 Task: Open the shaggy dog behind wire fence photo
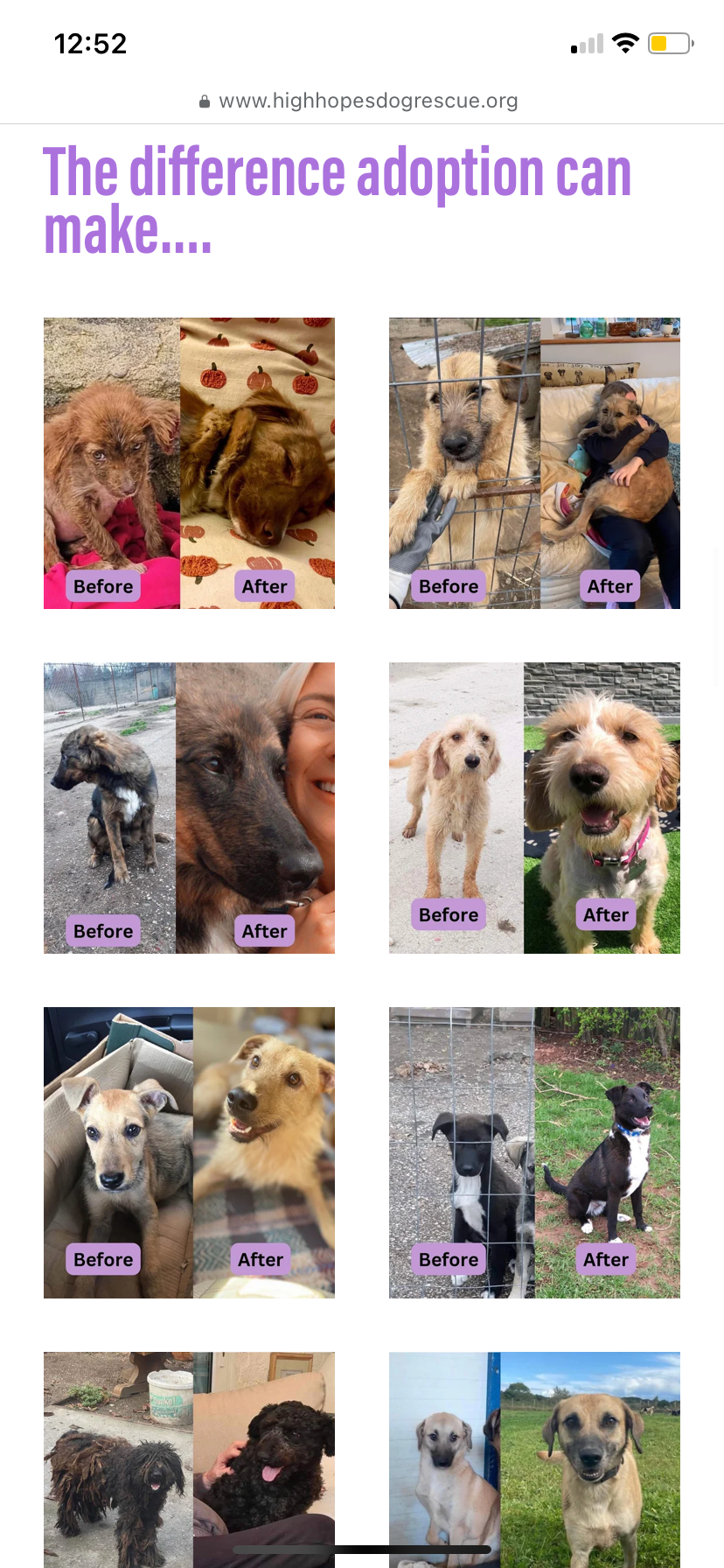(x=534, y=463)
